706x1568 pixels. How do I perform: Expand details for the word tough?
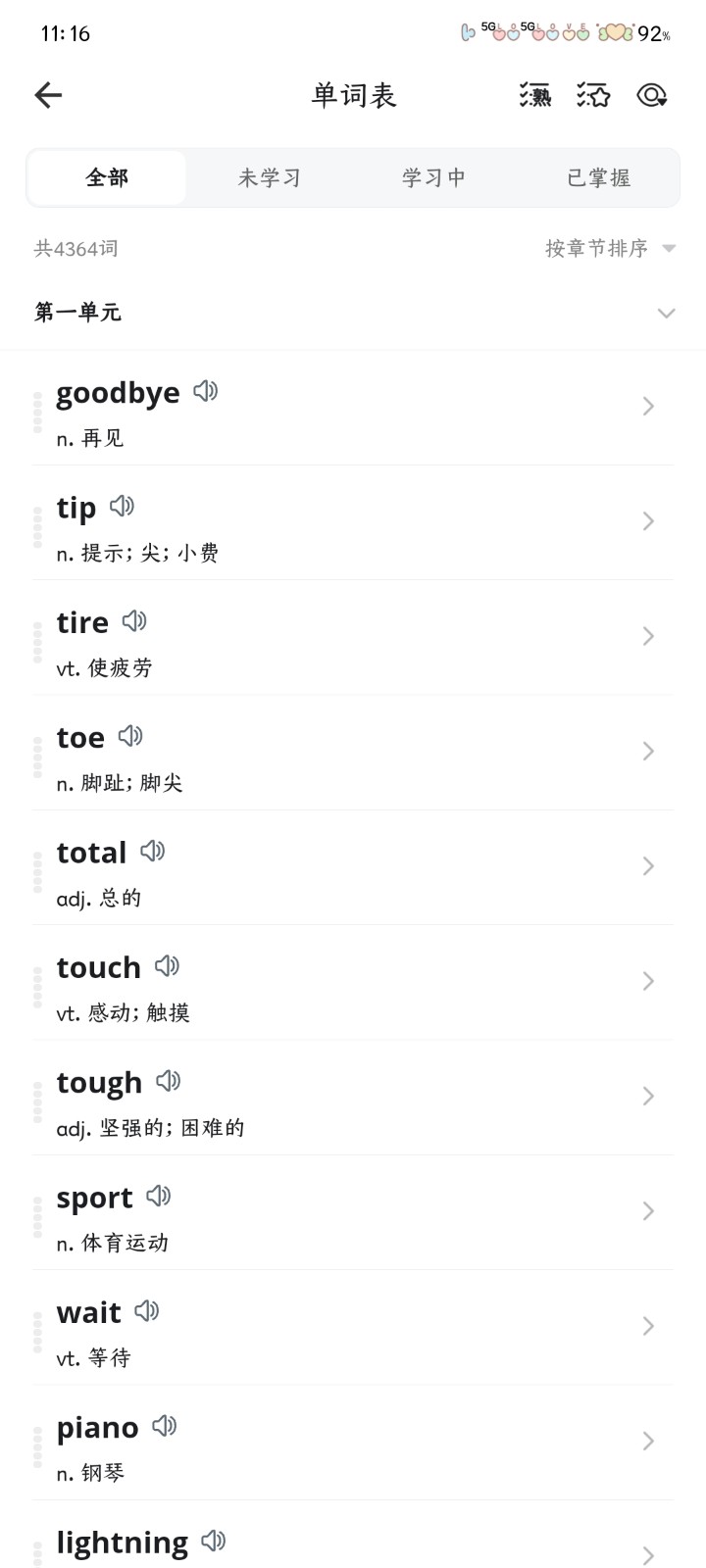(x=647, y=1096)
